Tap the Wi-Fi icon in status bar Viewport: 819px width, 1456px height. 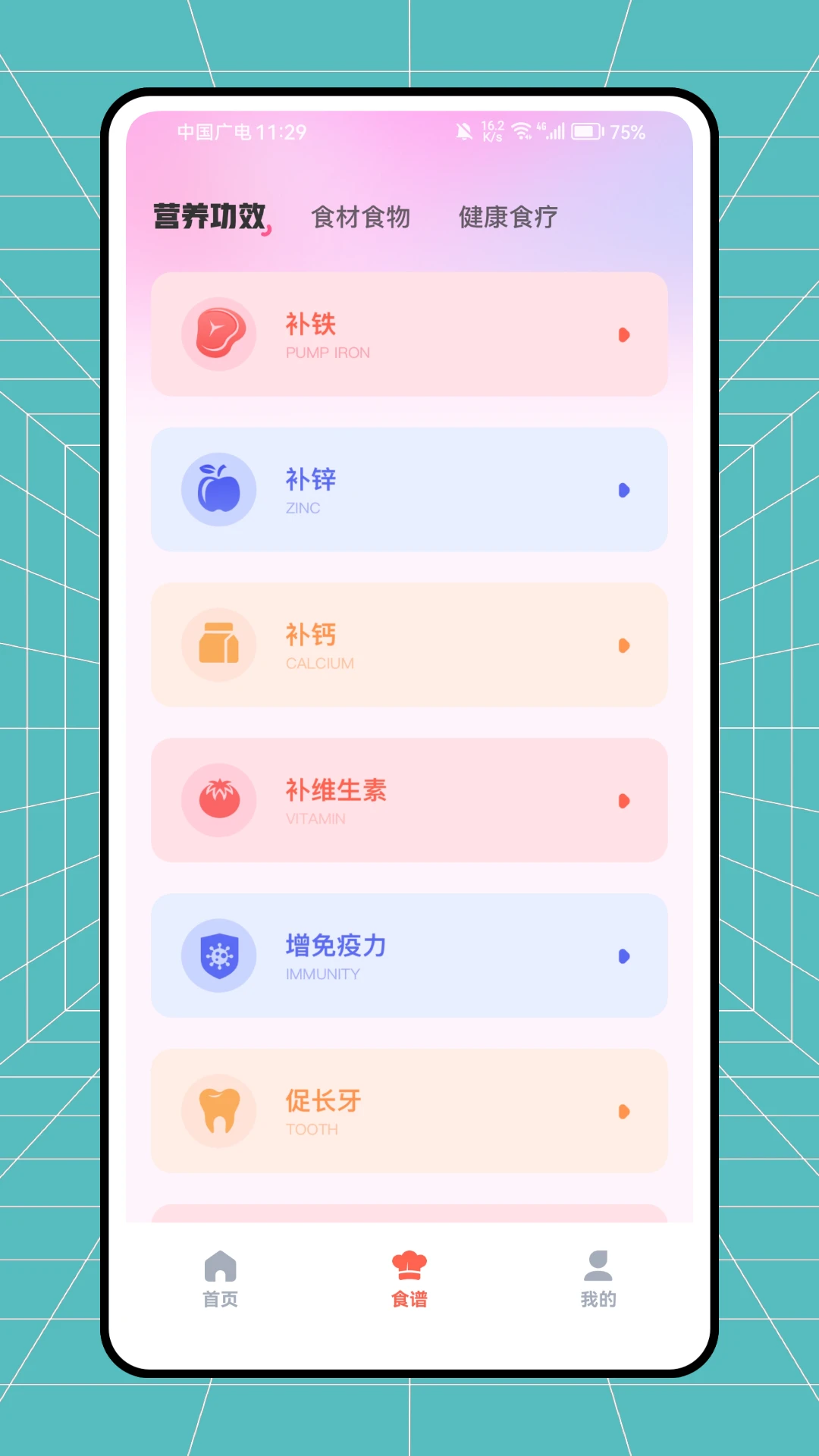point(522,130)
